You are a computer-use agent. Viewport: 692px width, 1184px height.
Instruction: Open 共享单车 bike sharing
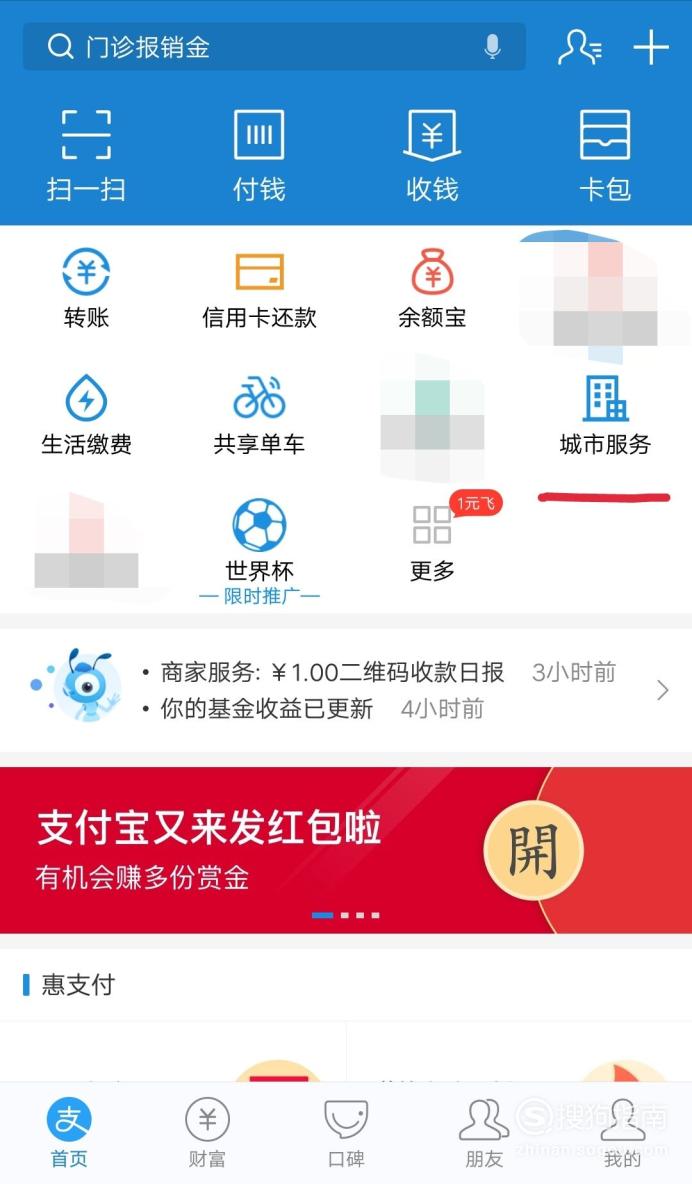[259, 415]
